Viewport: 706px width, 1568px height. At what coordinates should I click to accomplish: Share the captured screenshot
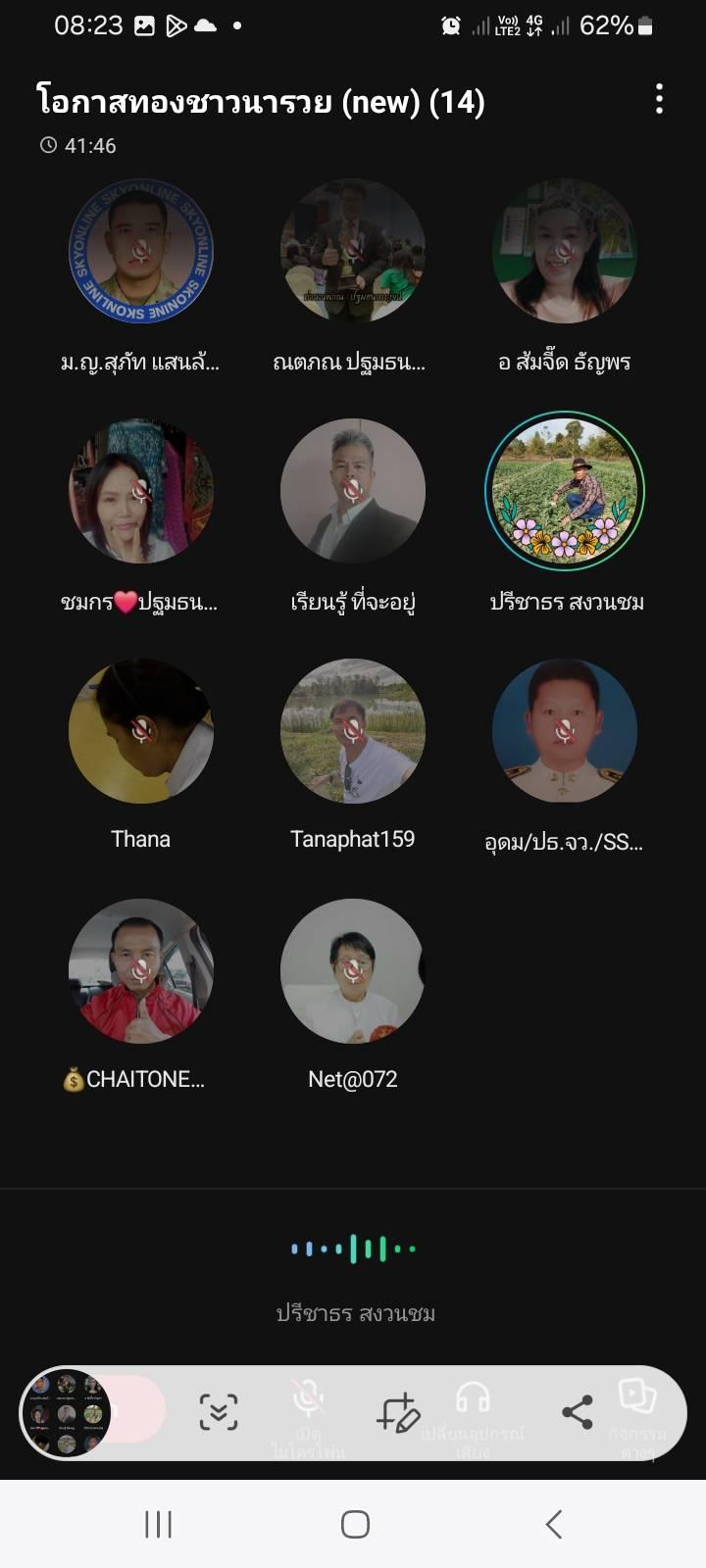[577, 1412]
